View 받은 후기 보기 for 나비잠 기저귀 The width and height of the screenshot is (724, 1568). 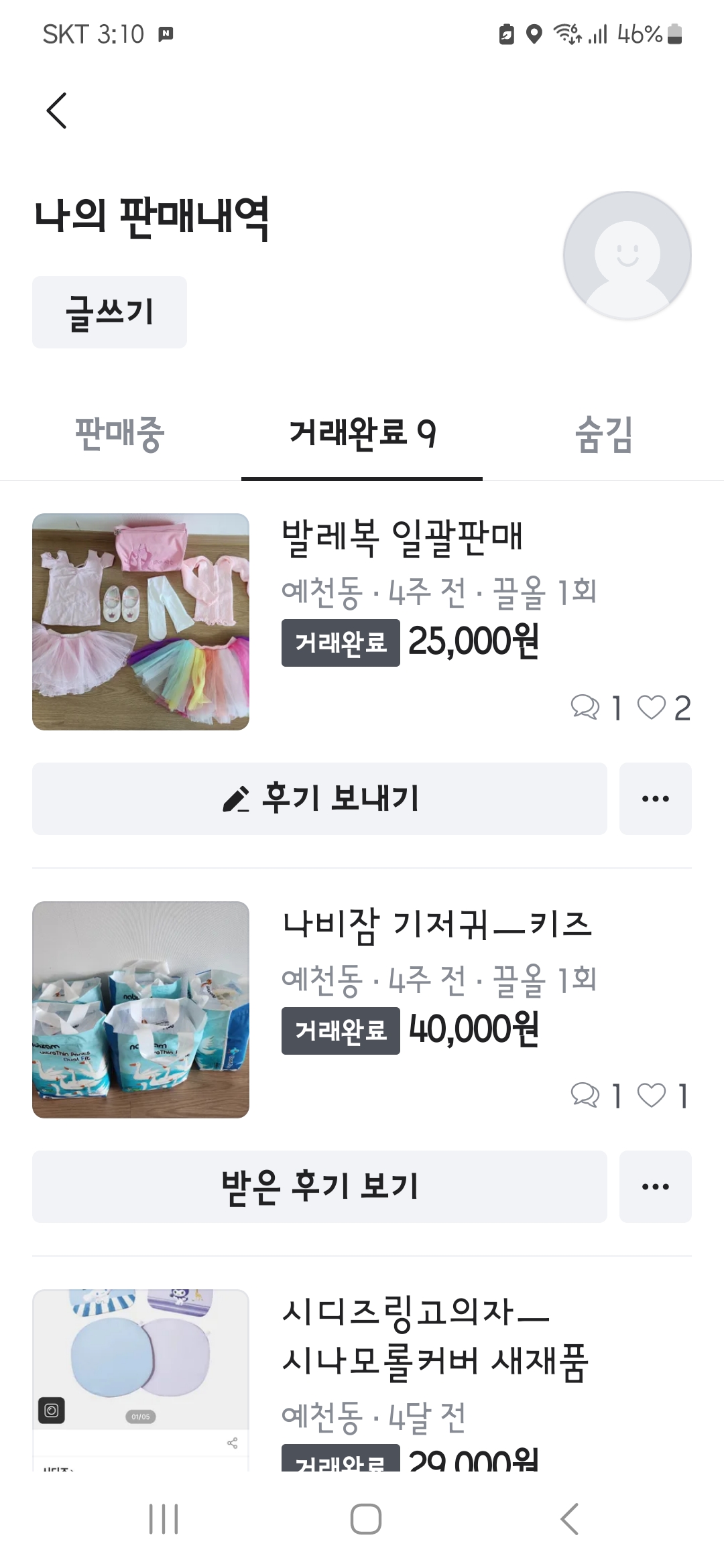[319, 1187]
